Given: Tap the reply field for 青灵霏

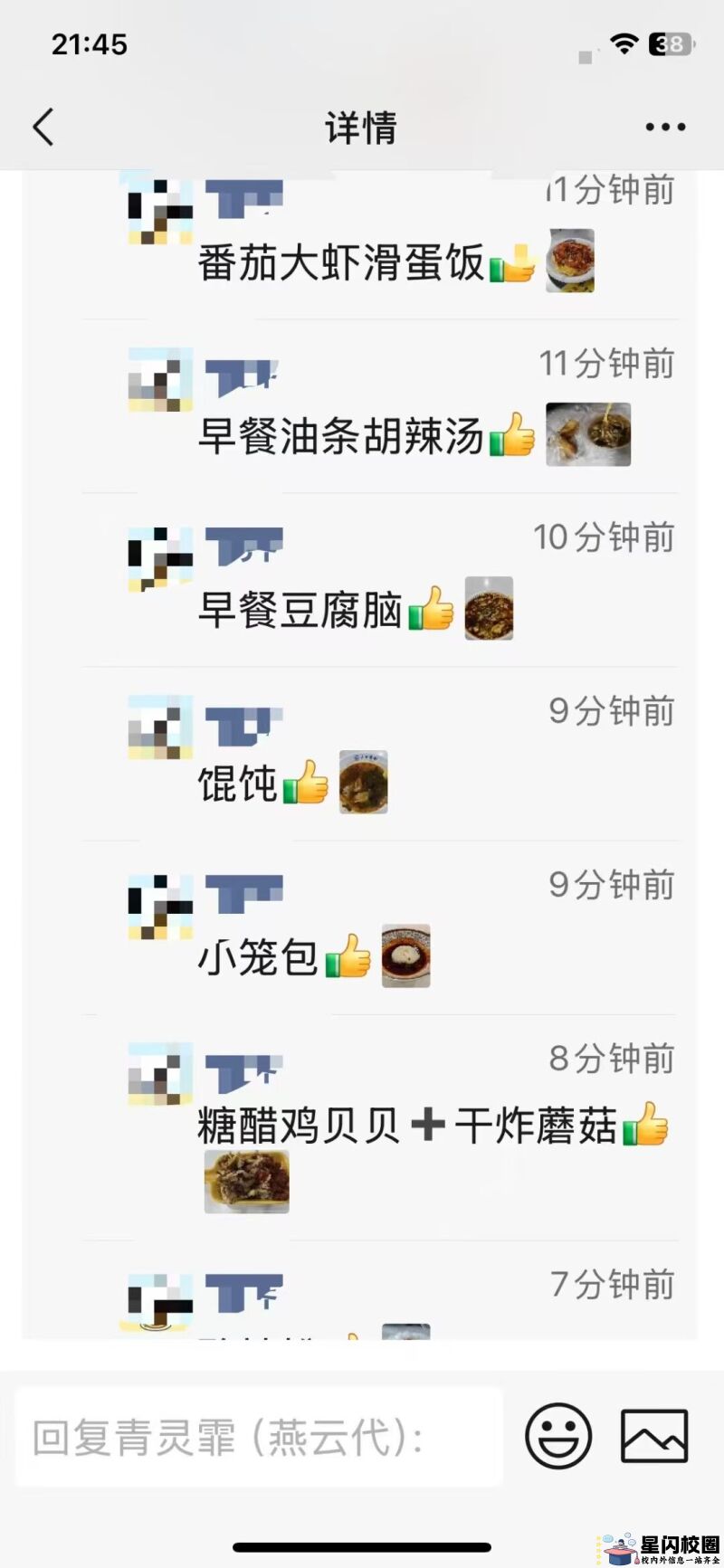Looking at the screenshot, I should [258, 1437].
